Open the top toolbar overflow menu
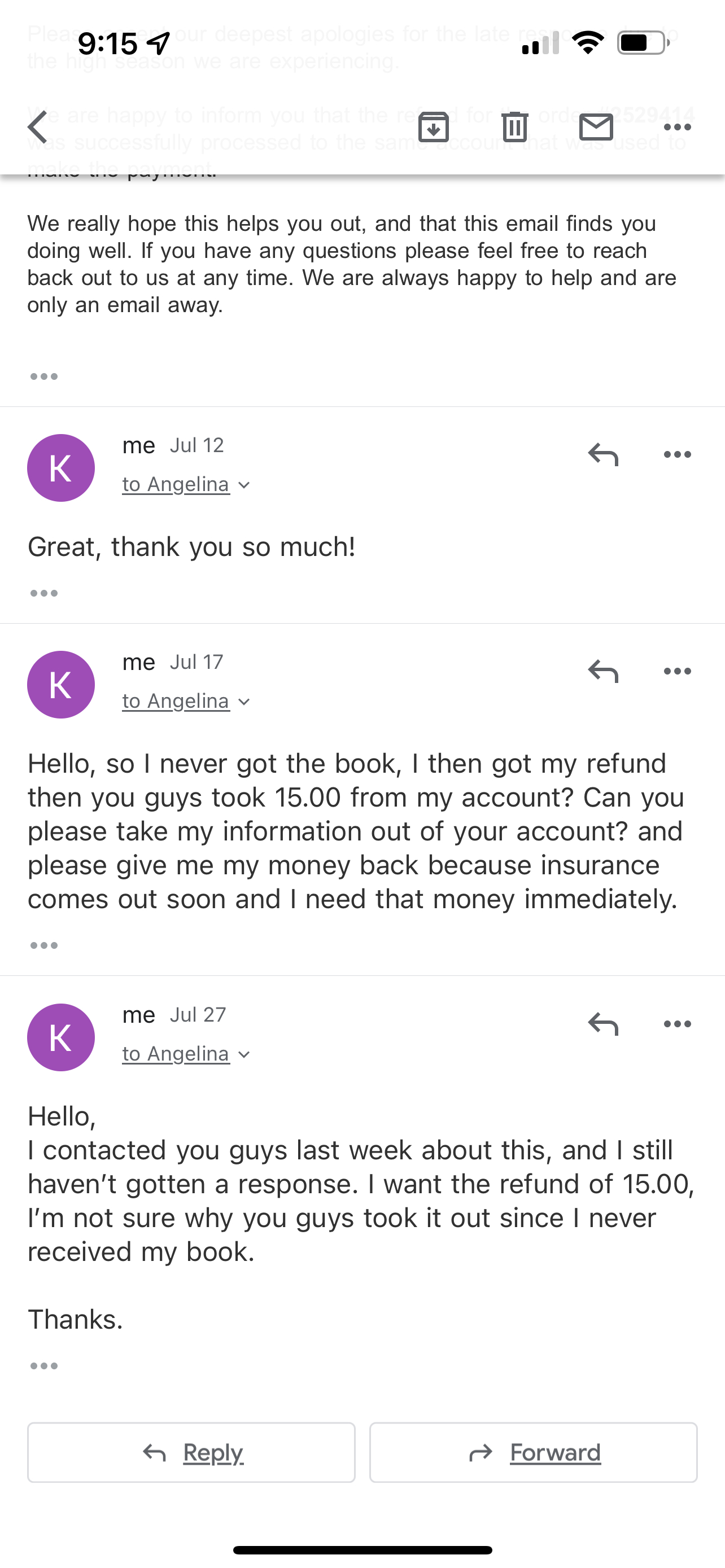The width and height of the screenshot is (725, 1568). (x=677, y=127)
